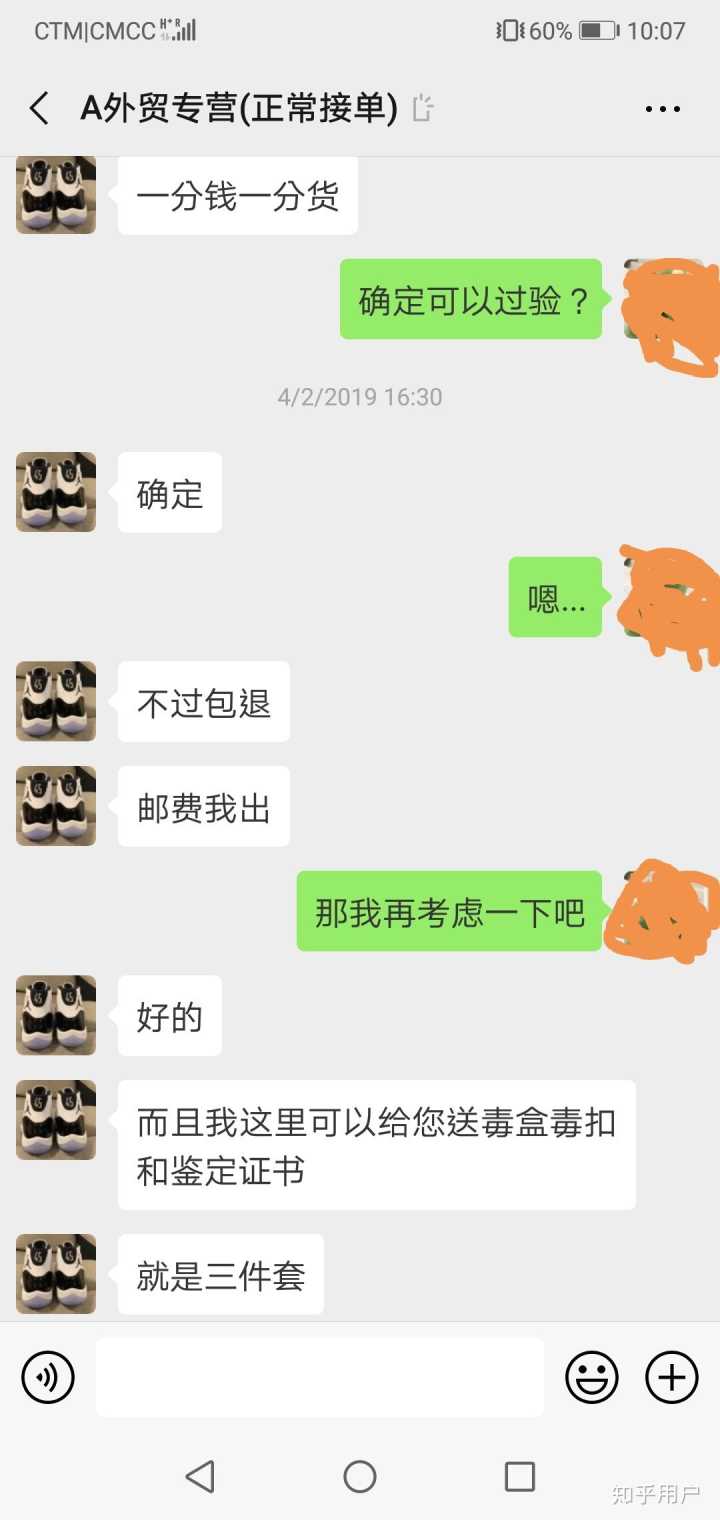Viewport: 720px width, 1520px height.
Task: Open the plus attachment menu
Action: pyautogui.click(x=671, y=1377)
